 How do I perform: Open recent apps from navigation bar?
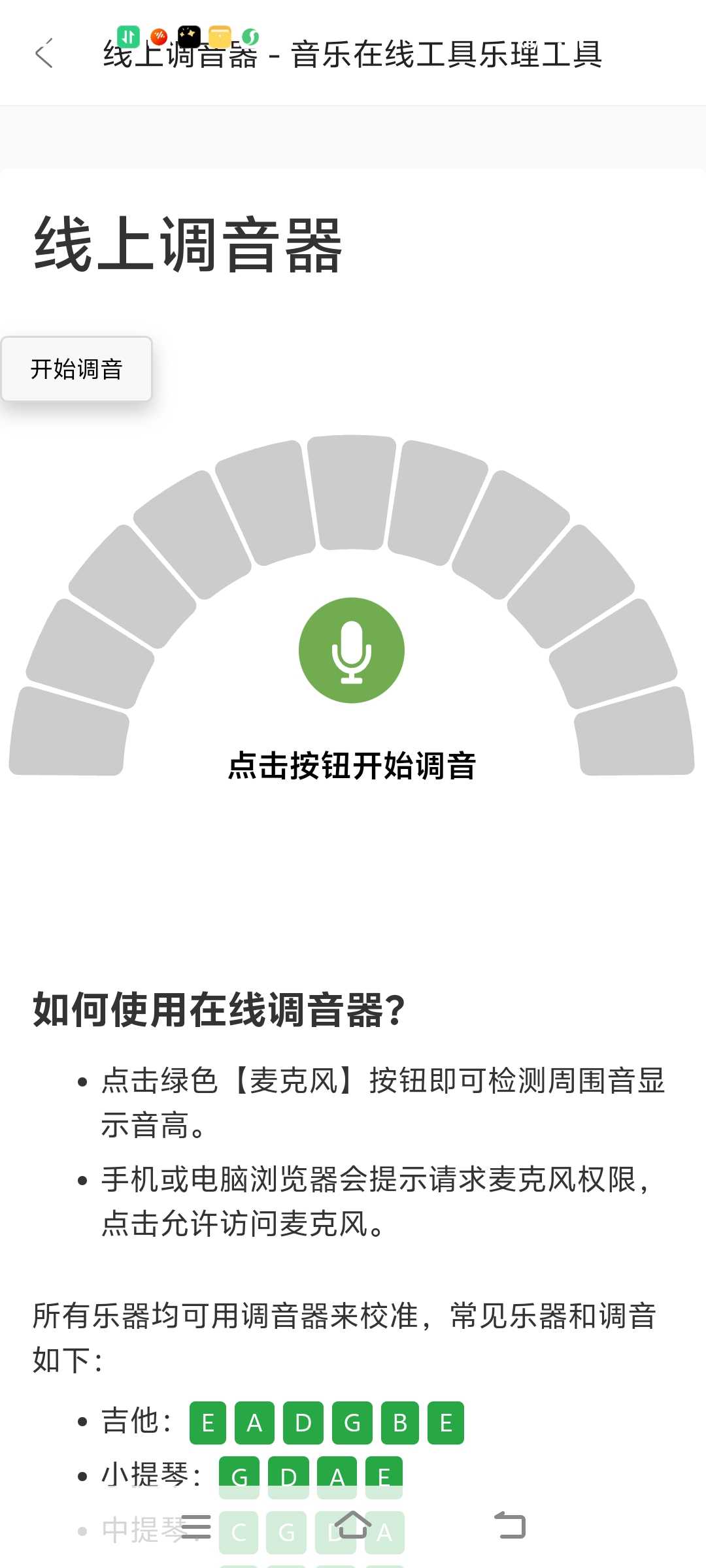pos(195,1527)
